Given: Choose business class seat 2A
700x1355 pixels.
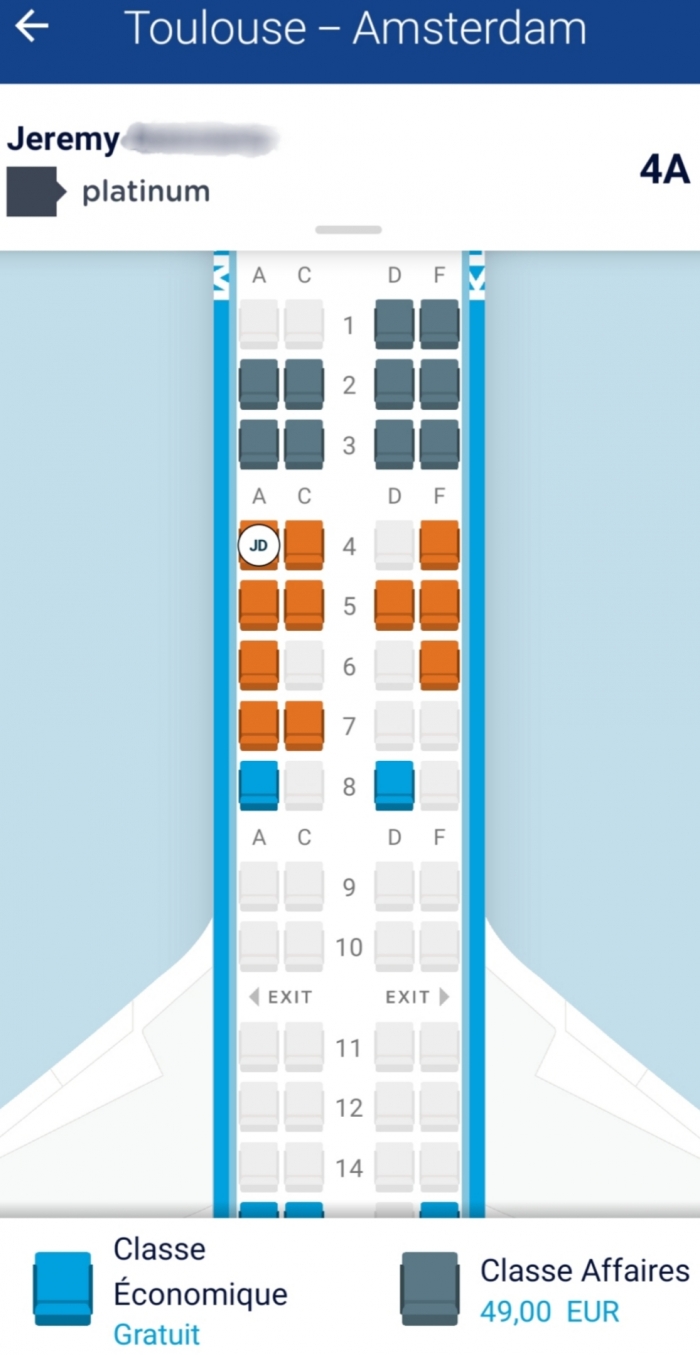Looking at the screenshot, I should point(259,385).
